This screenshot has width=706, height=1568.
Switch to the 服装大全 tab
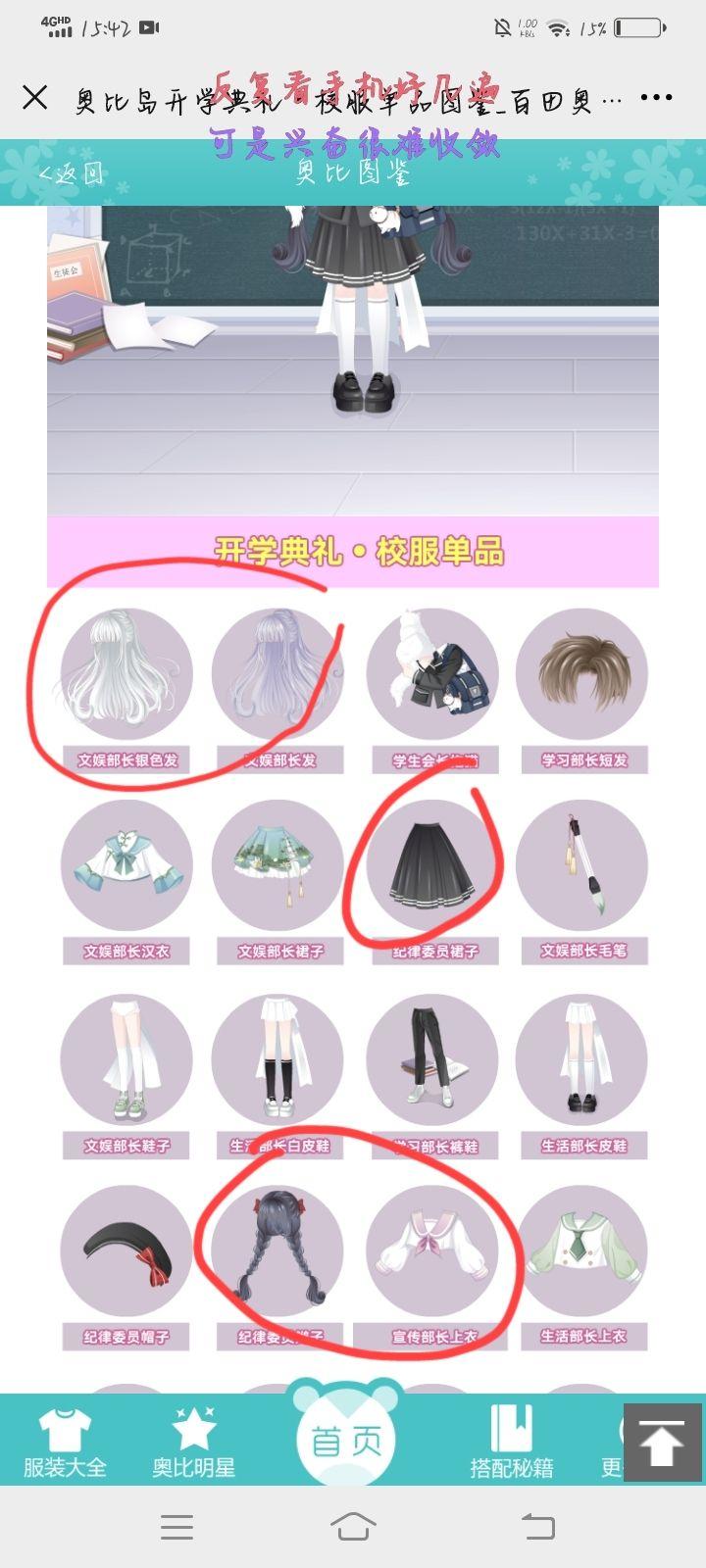(65, 1443)
